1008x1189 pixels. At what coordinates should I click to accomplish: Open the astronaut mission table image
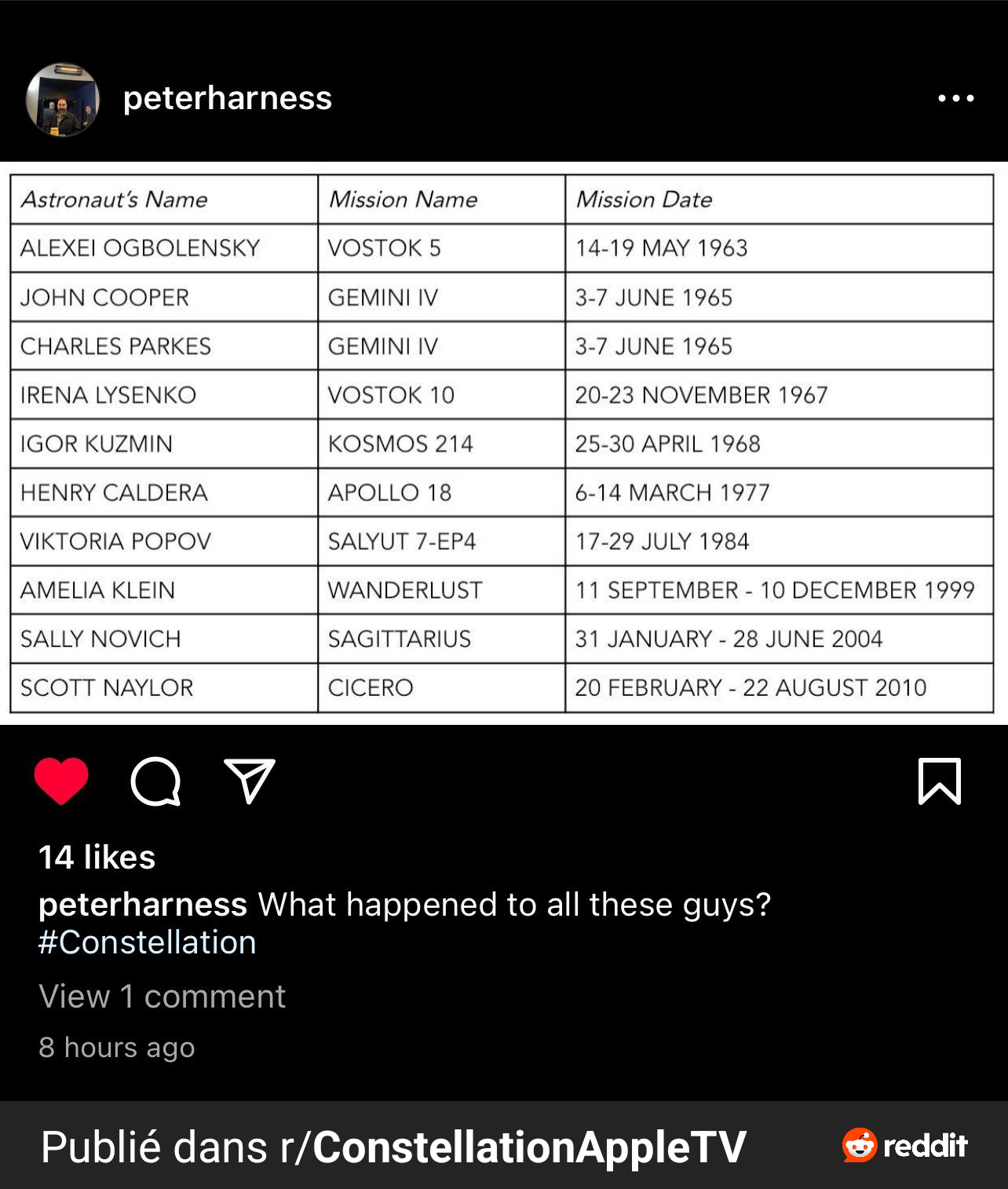[502, 443]
